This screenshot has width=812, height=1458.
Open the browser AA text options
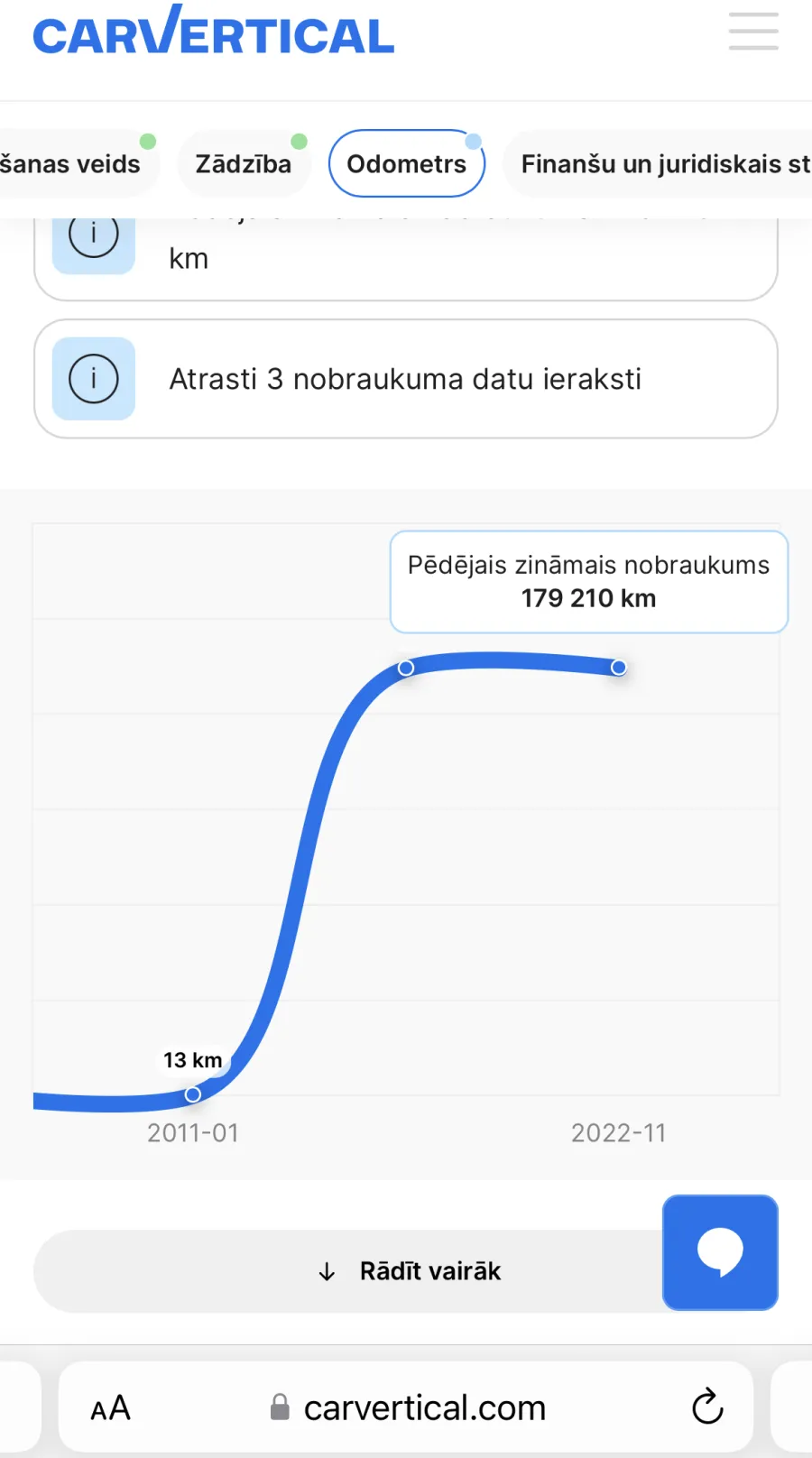[x=111, y=1407]
